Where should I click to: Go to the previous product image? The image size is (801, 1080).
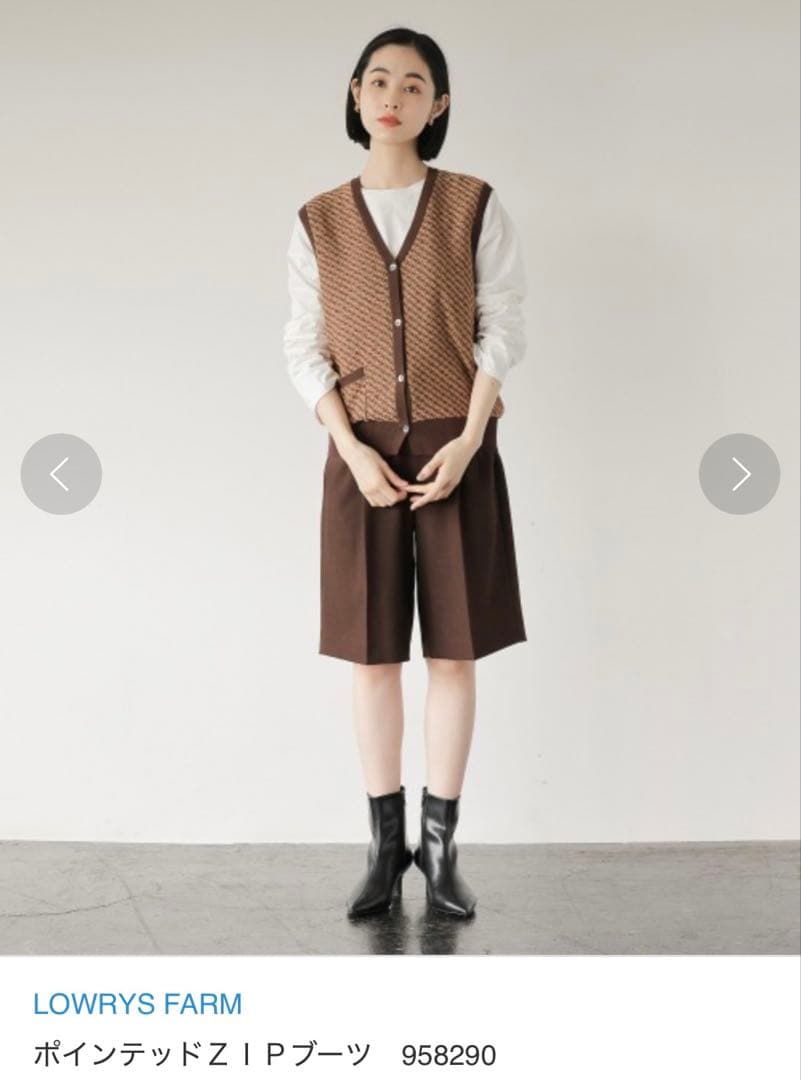[61, 474]
